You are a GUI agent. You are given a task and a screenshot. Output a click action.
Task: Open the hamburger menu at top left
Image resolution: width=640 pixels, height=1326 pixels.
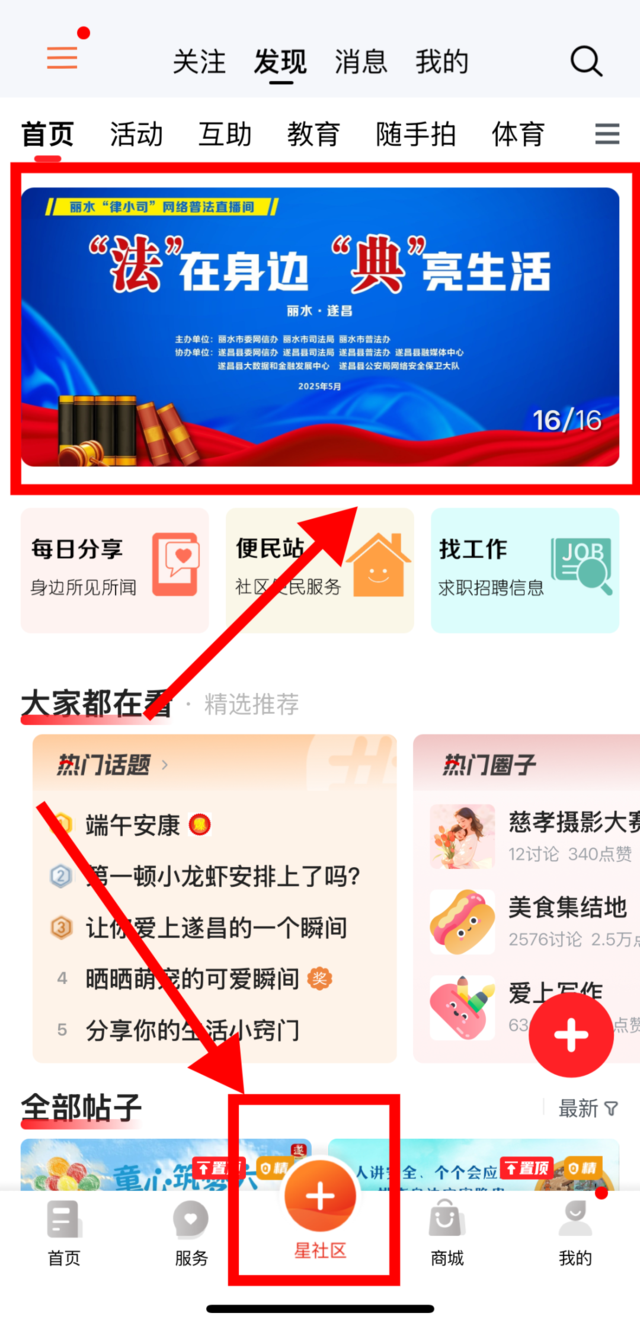(62, 58)
